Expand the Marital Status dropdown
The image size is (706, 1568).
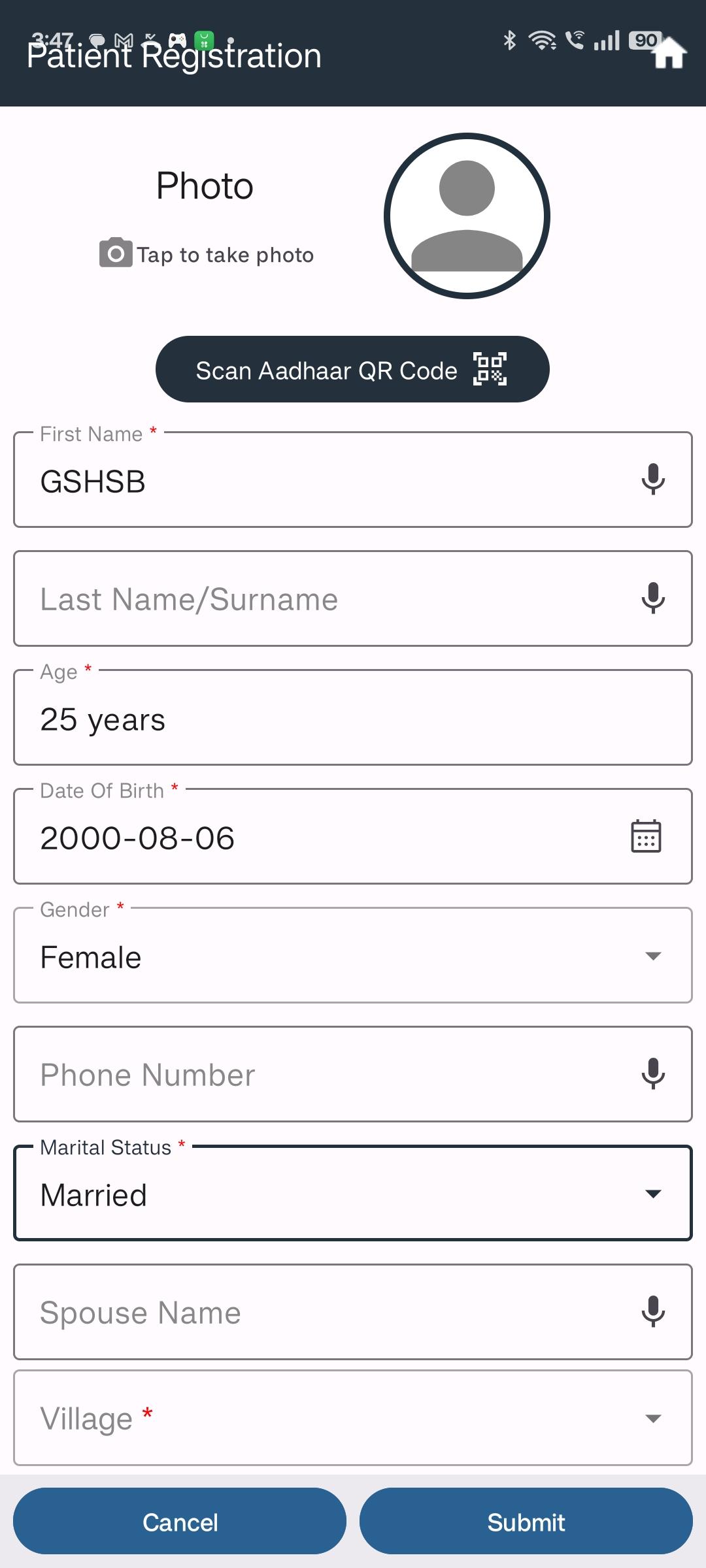click(353, 1193)
